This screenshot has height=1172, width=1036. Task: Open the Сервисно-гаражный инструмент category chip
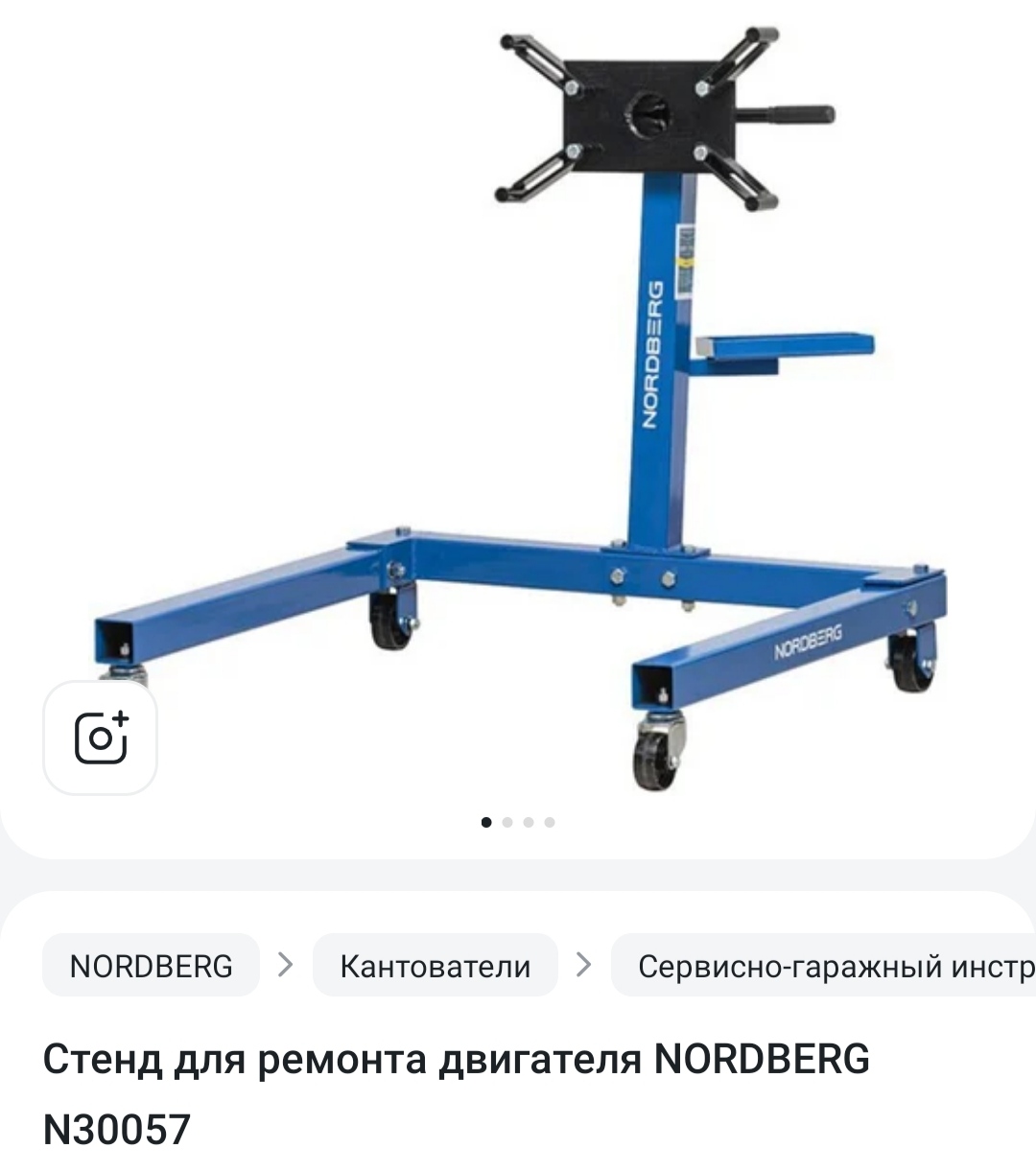(x=825, y=965)
